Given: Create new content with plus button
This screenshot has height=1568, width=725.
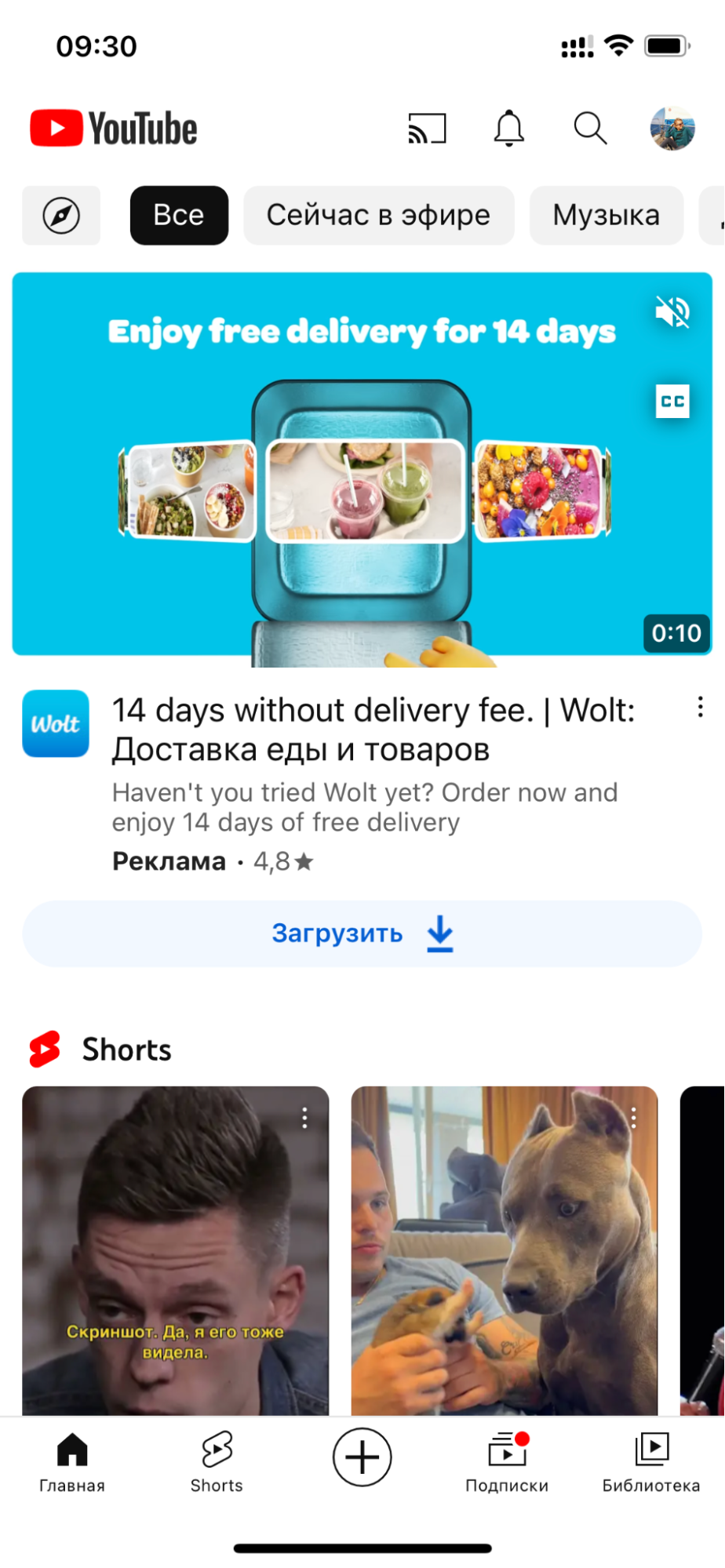Looking at the screenshot, I should coord(362,1457).
